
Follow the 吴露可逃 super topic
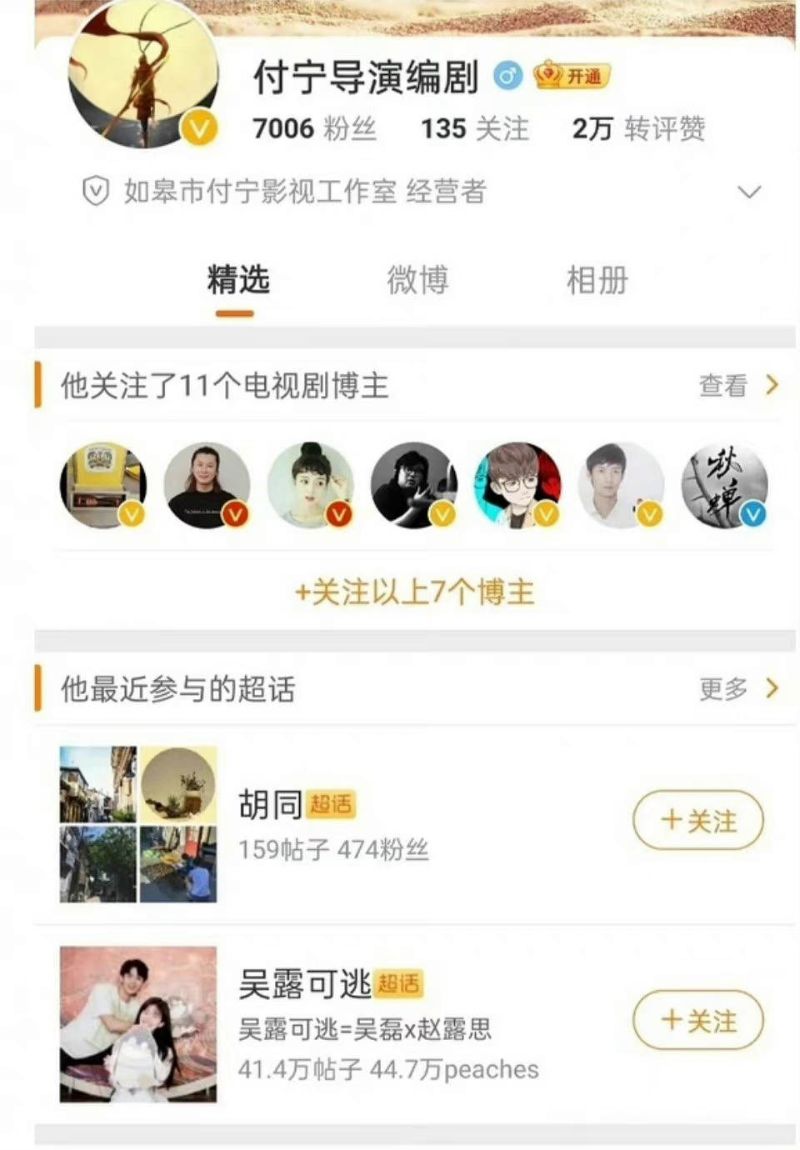click(x=698, y=1021)
